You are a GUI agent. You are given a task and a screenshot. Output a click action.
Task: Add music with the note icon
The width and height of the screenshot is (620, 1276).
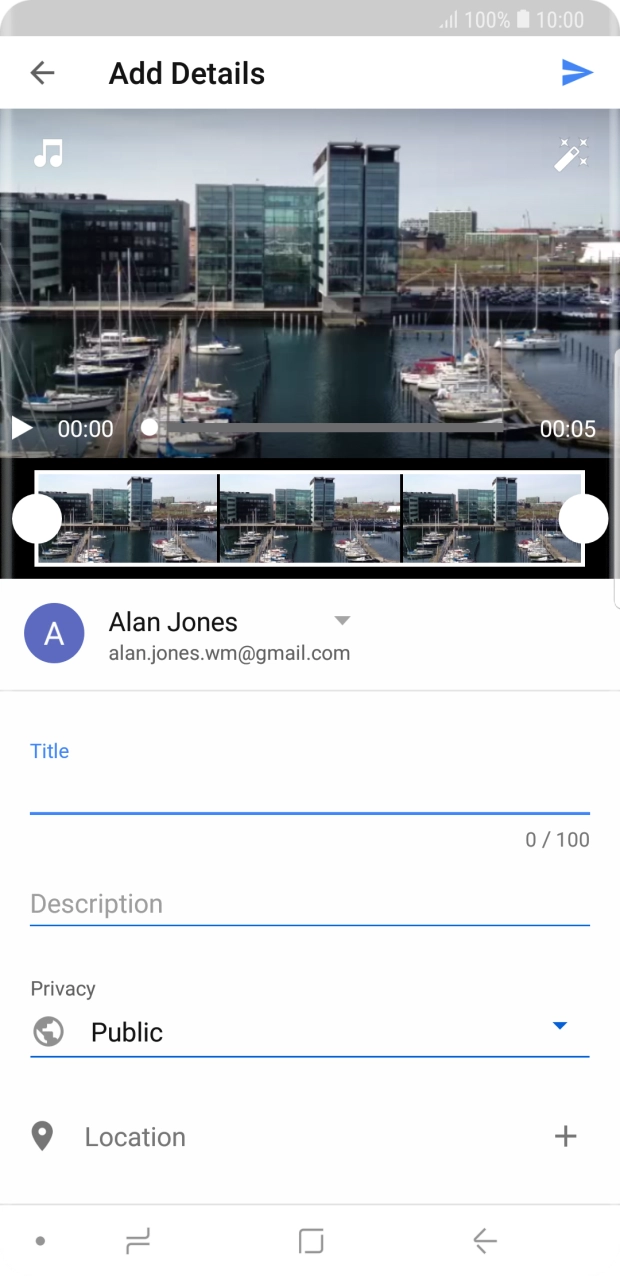coord(48,153)
